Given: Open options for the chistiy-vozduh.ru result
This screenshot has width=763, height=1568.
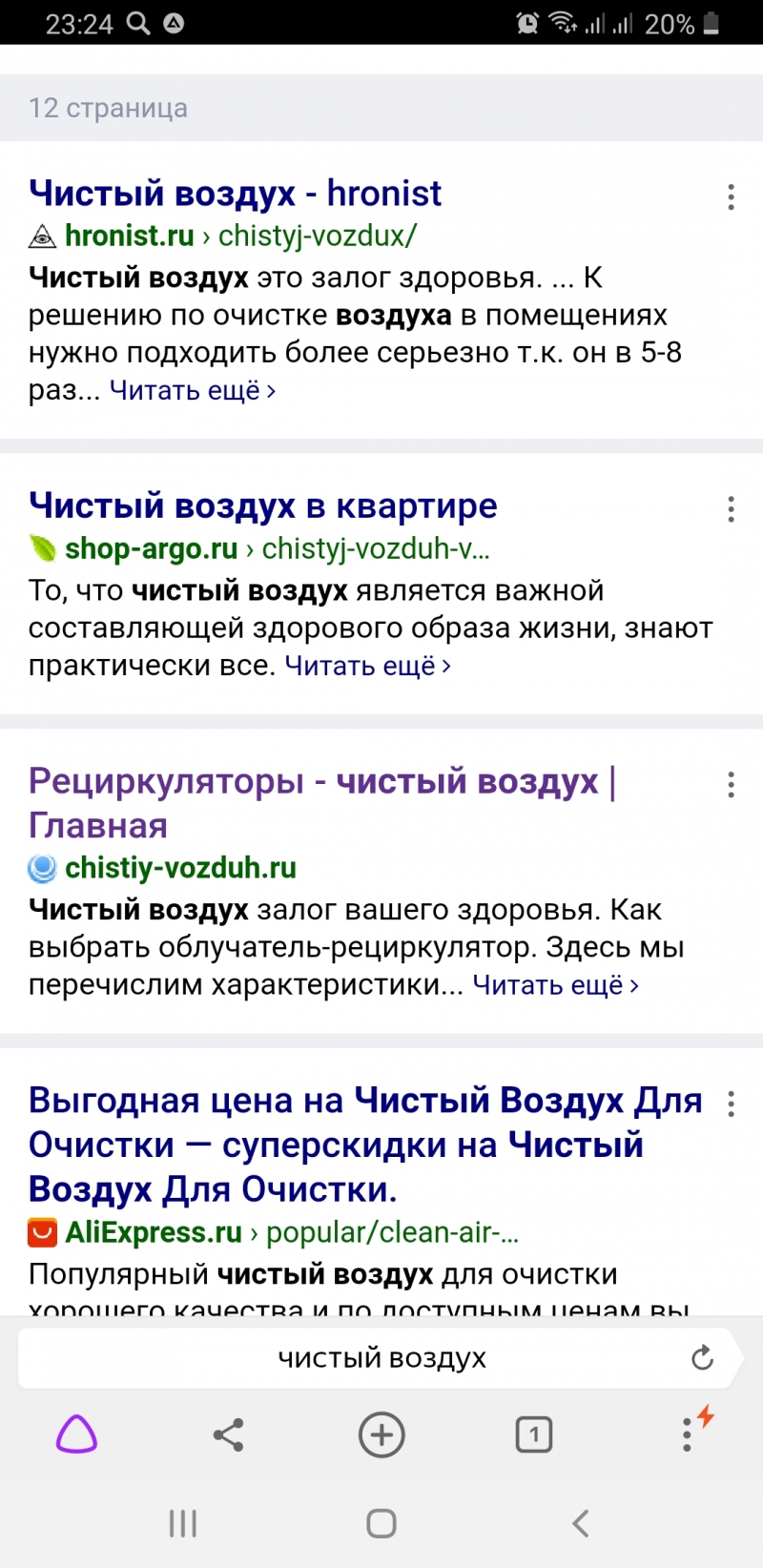Looking at the screenshot, I should pos(731,784).
